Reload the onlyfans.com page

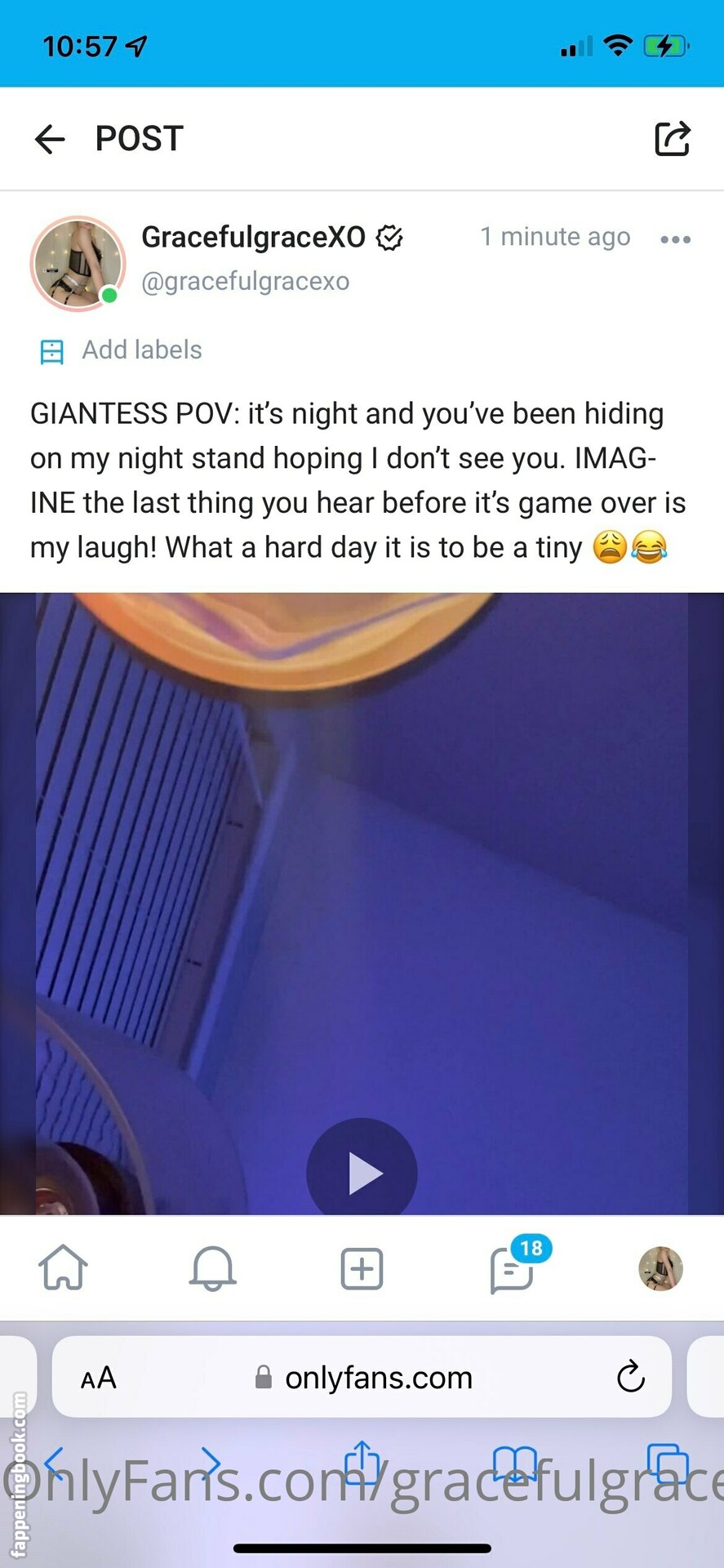click(x=630, y=1378)
